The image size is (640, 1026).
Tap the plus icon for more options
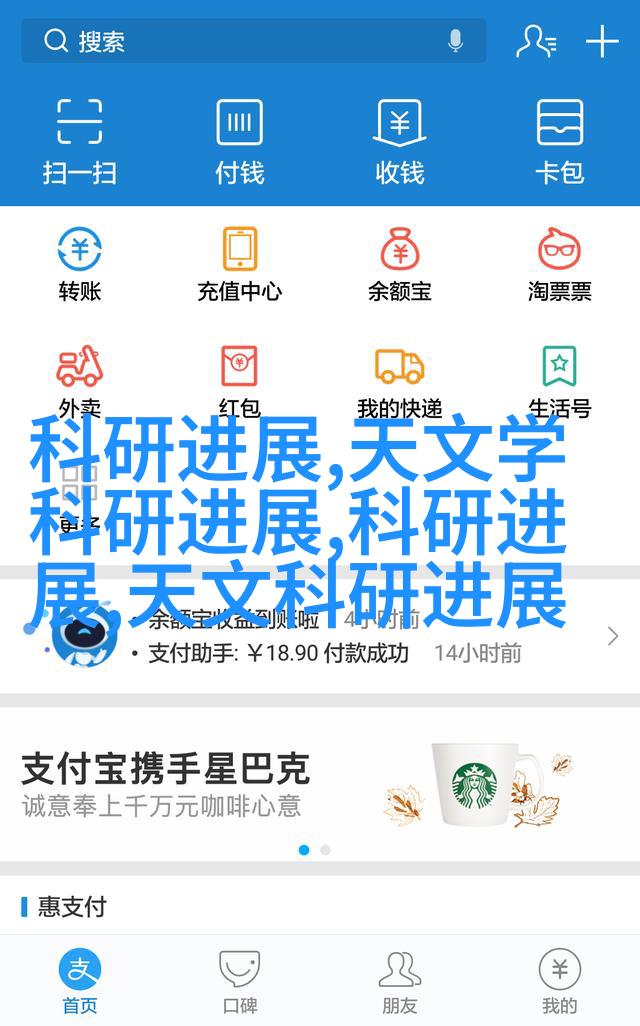[602, 41]
